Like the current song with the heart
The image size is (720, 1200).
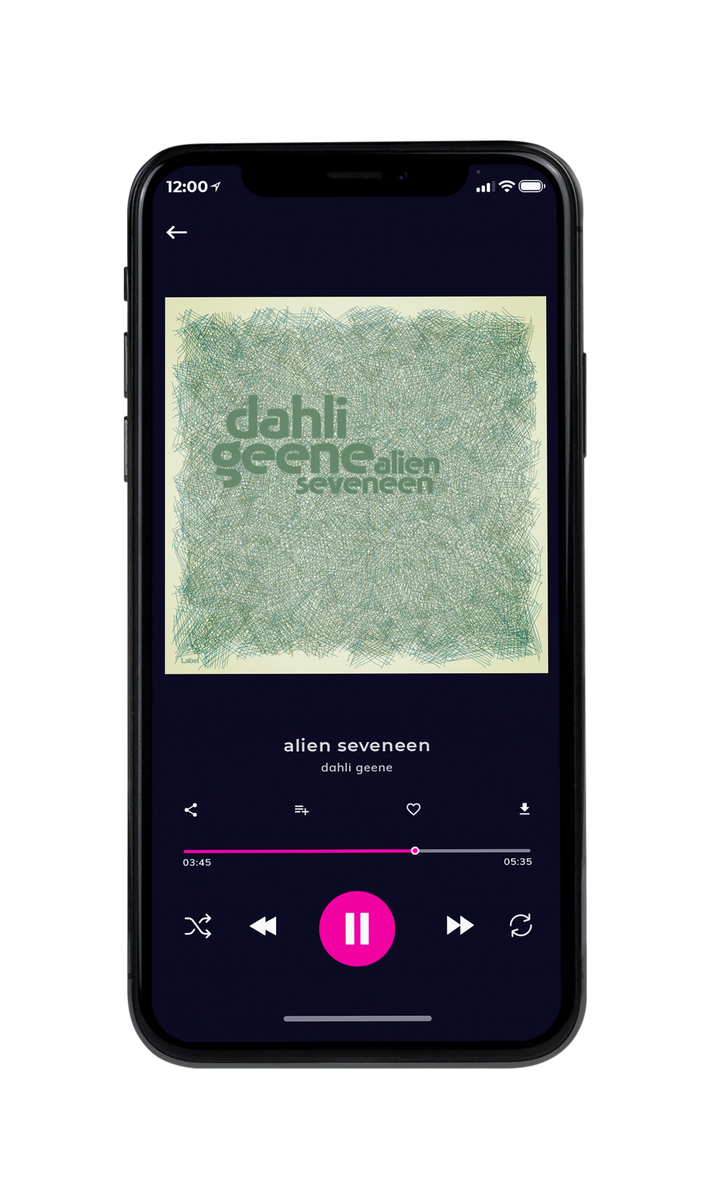pos(413,810)
